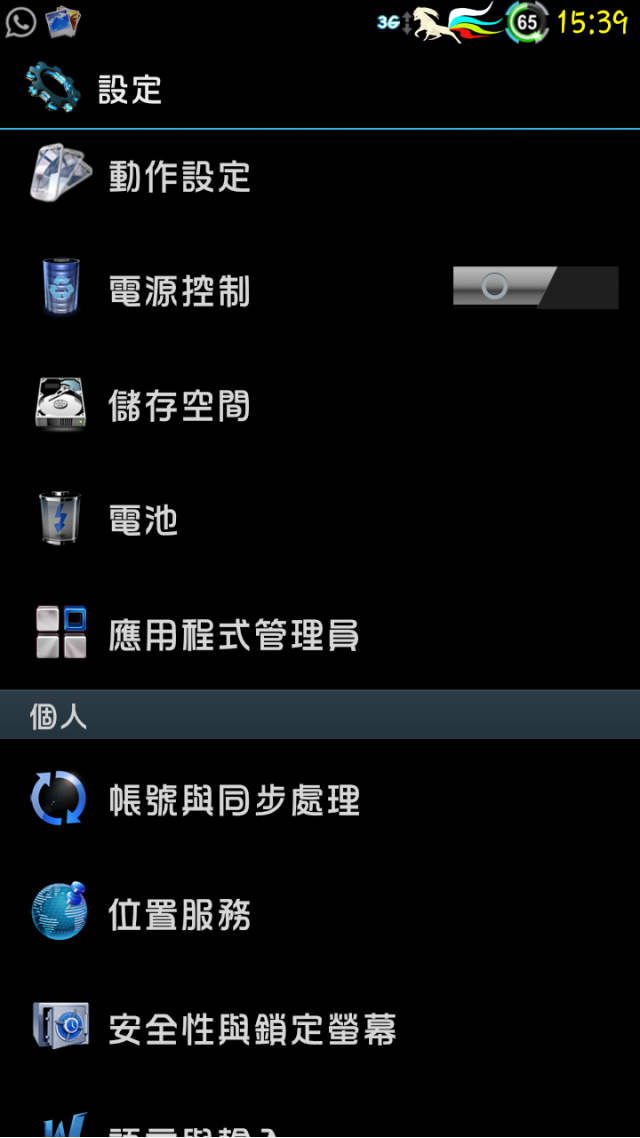The height and width of the screenshot is (1138, 640).
Task: Open 動作設定 settings
Action: click(x=180, y=177)
